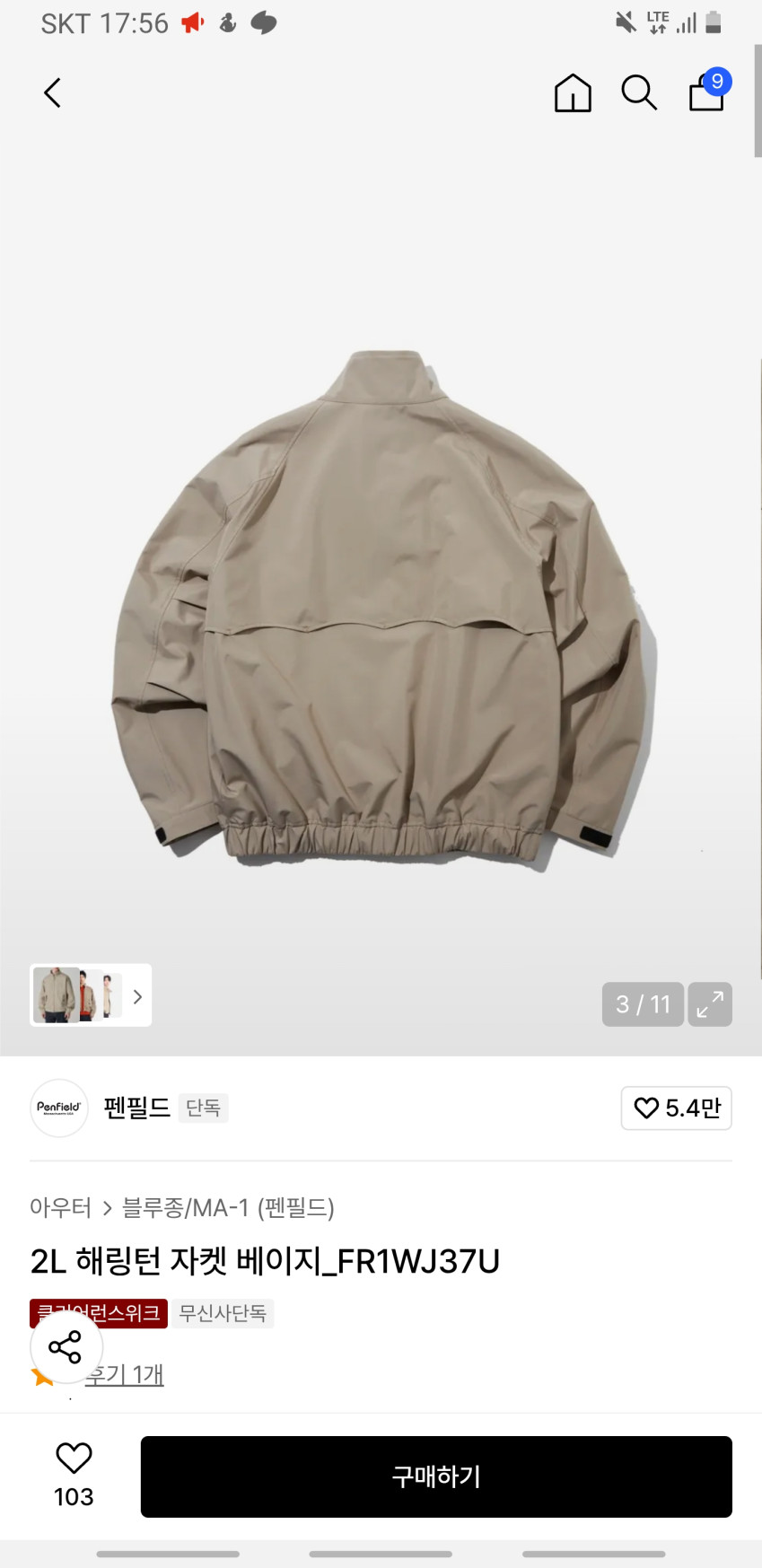This screenshot has width=762, height=1568.
Task: Open the styling thumbnails preview
Action: 91,995
